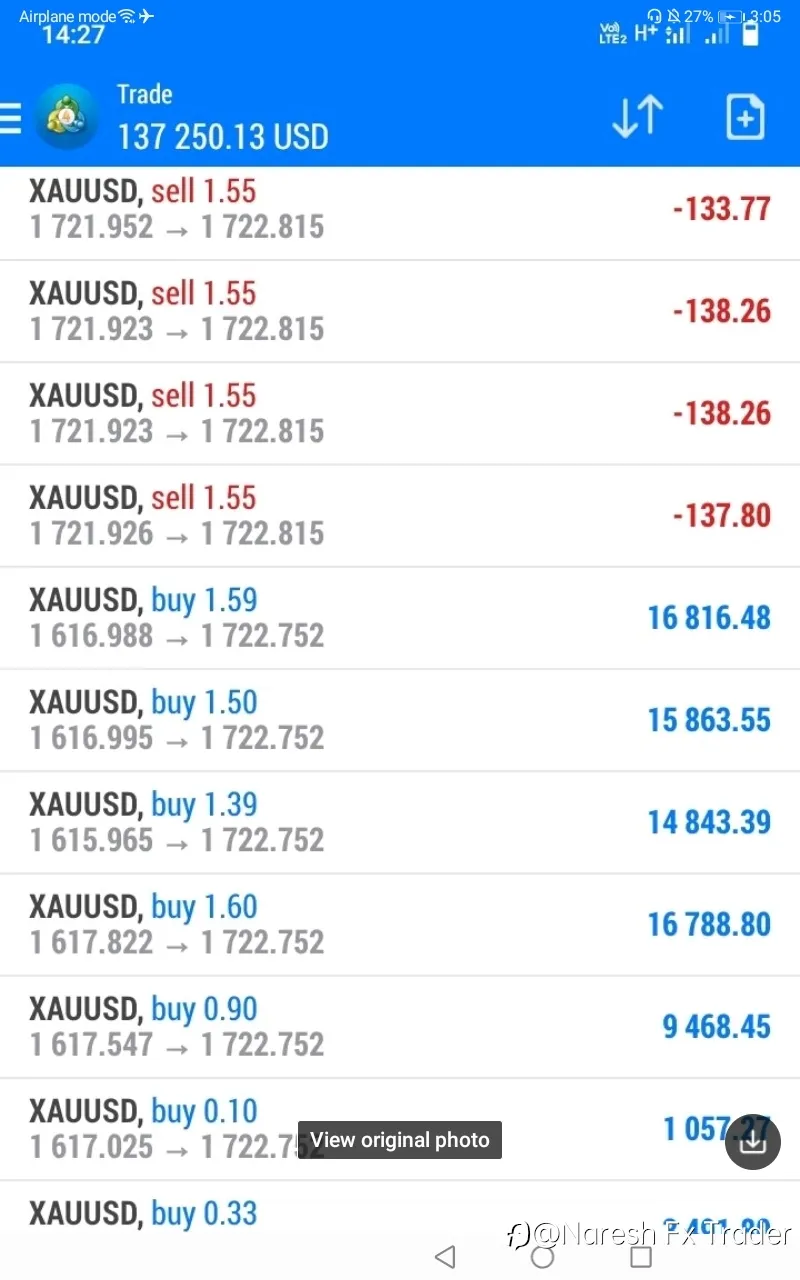Open recent apps from the navigation bar
800x1280 pixels.
tap(641, 1256)
